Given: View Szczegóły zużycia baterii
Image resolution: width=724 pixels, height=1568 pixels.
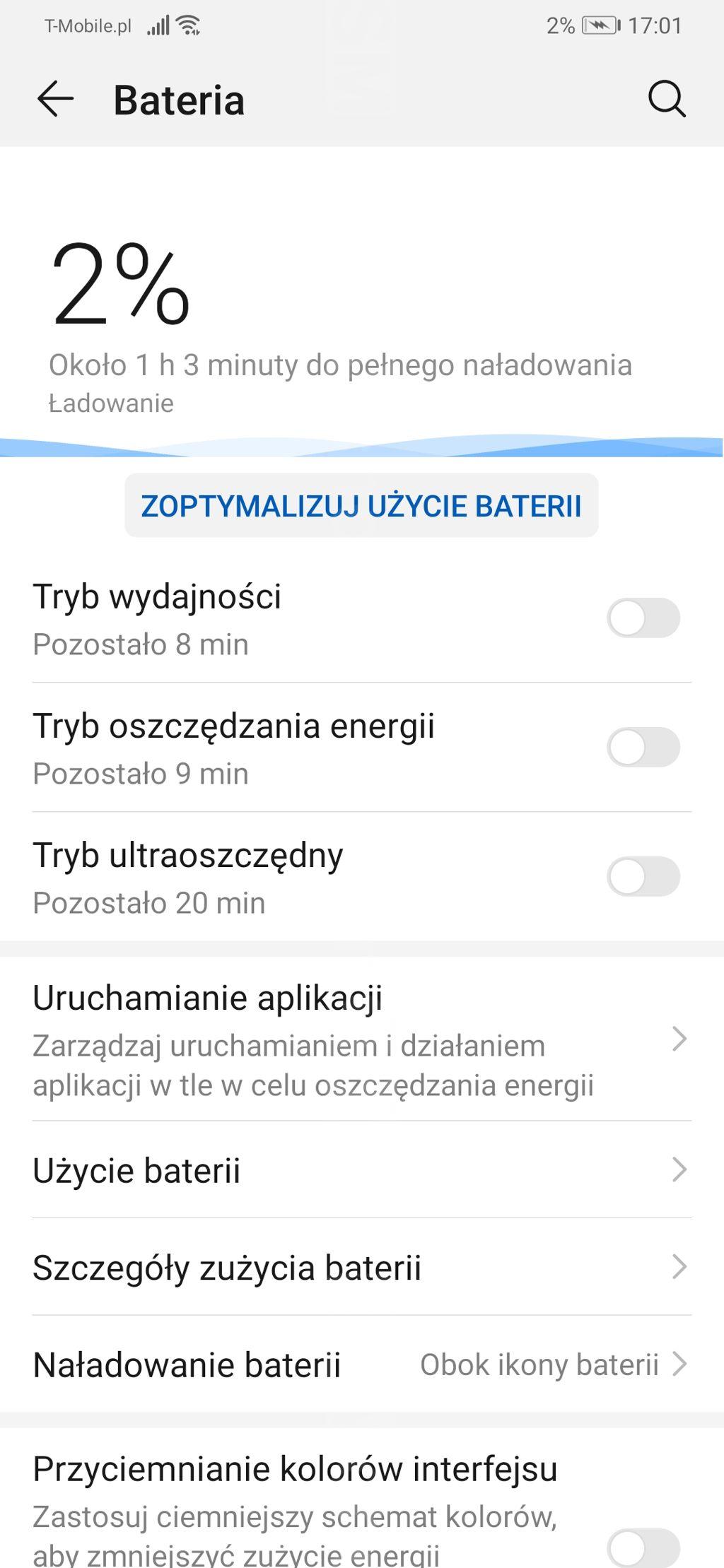Looking at the screenshot, I should pos(362,1267).
